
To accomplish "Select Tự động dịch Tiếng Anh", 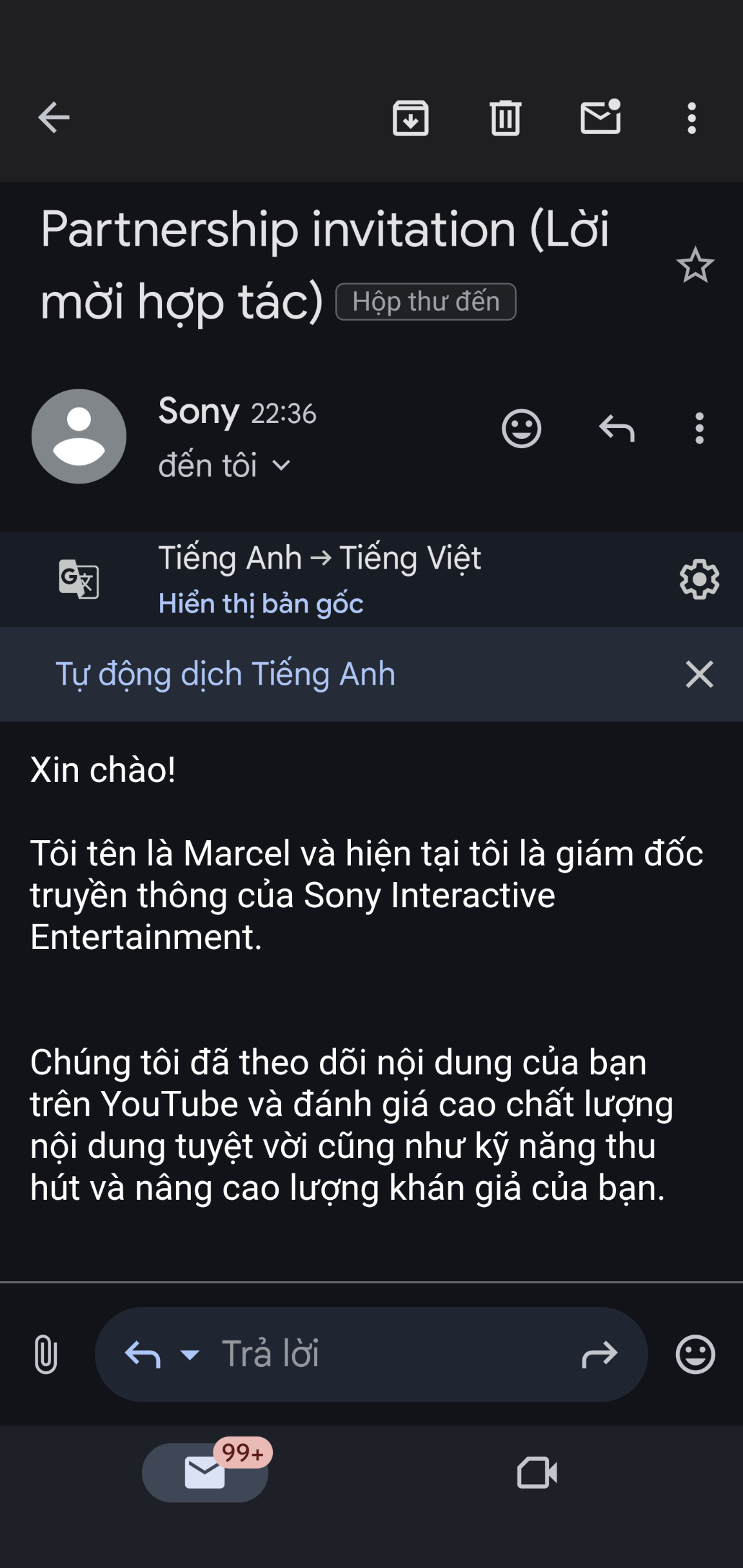I will click(225, 674).
